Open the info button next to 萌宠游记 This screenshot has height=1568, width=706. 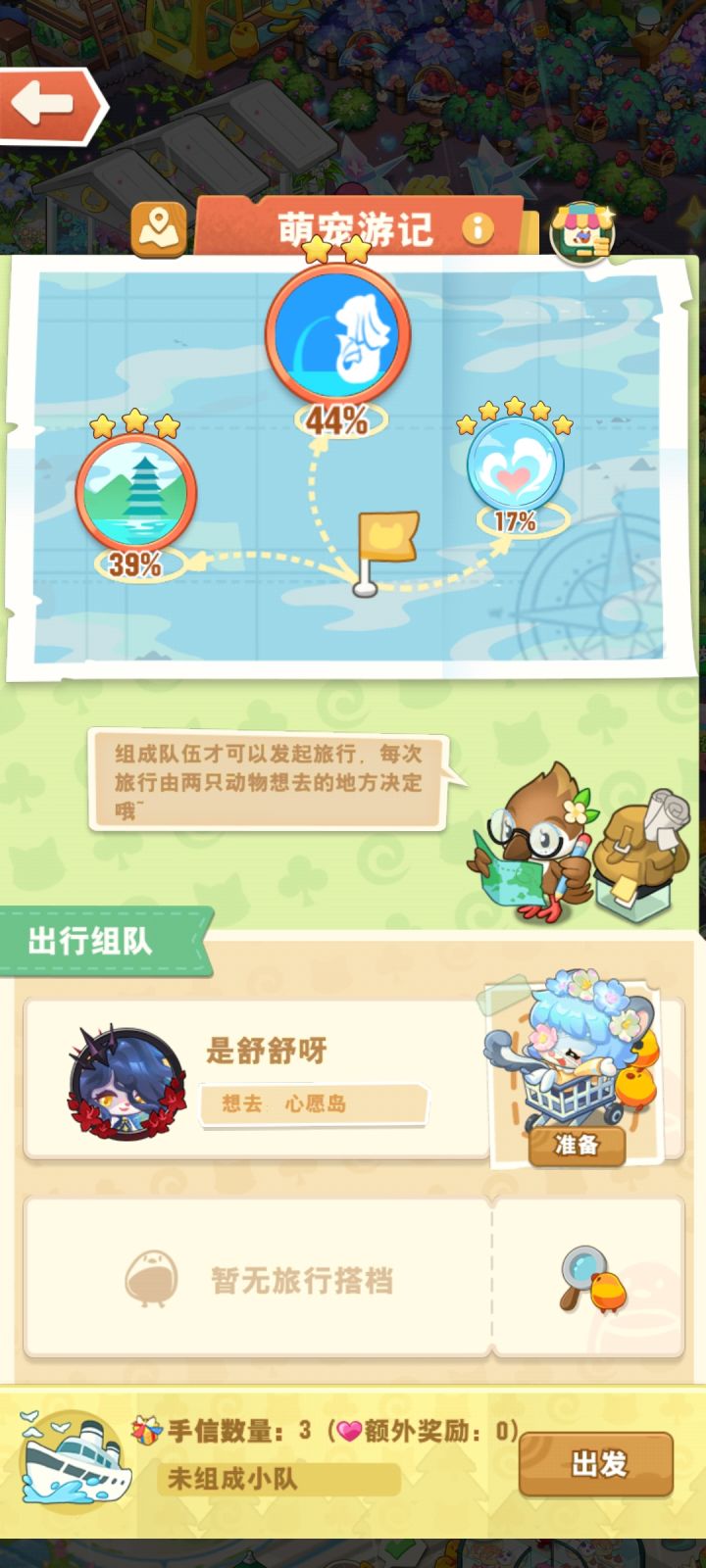(x=478, y=229)
